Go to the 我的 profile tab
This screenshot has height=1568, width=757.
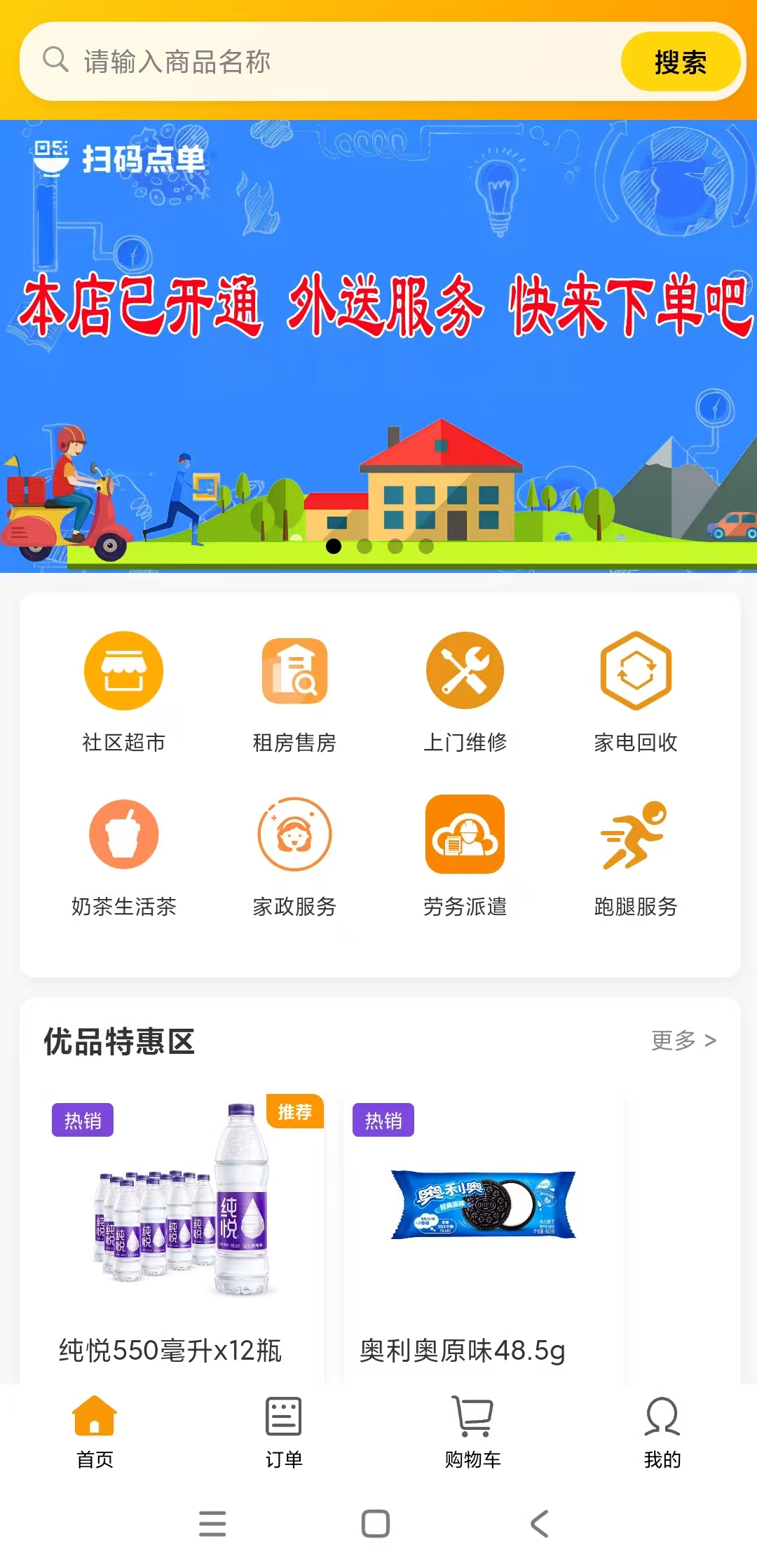[662, 1434]
